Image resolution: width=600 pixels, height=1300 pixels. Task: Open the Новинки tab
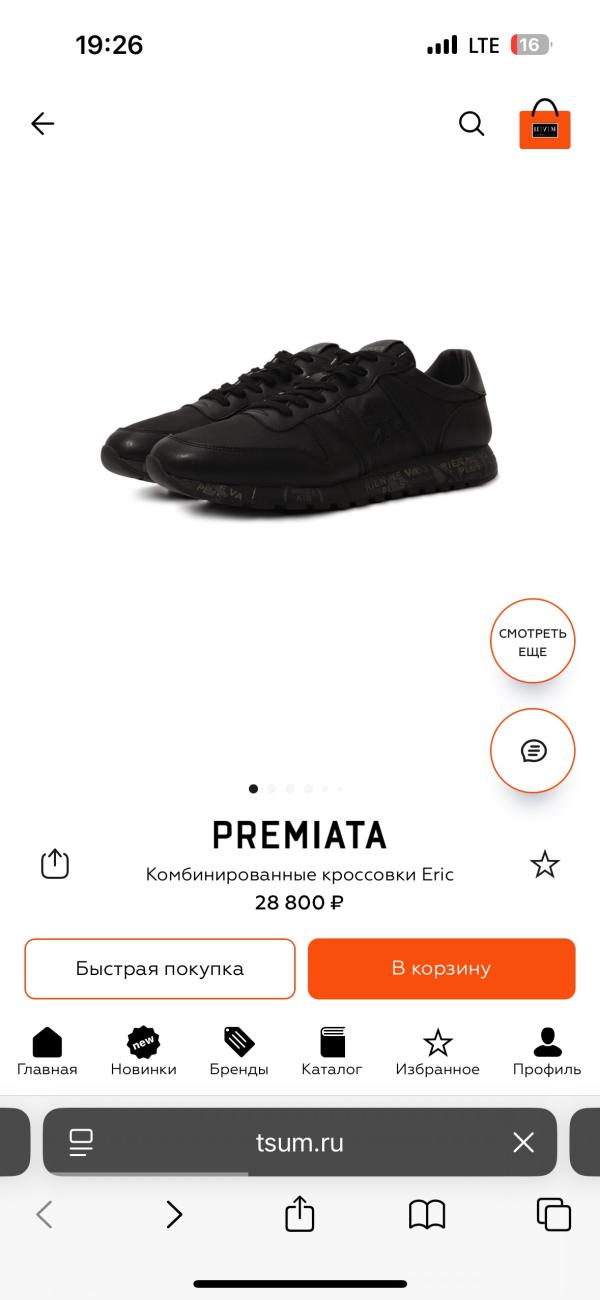coord(143,1052)
